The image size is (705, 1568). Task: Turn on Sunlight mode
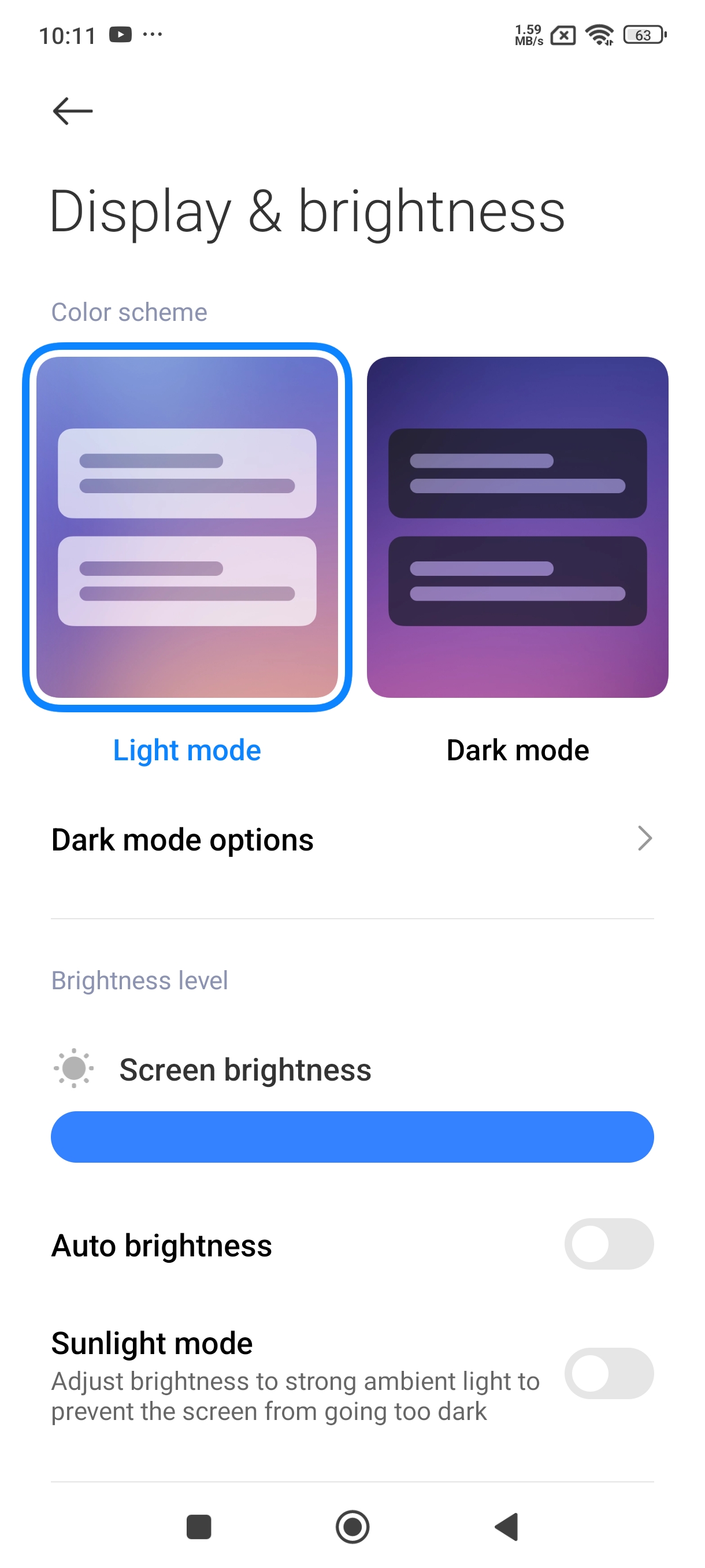608,1373
